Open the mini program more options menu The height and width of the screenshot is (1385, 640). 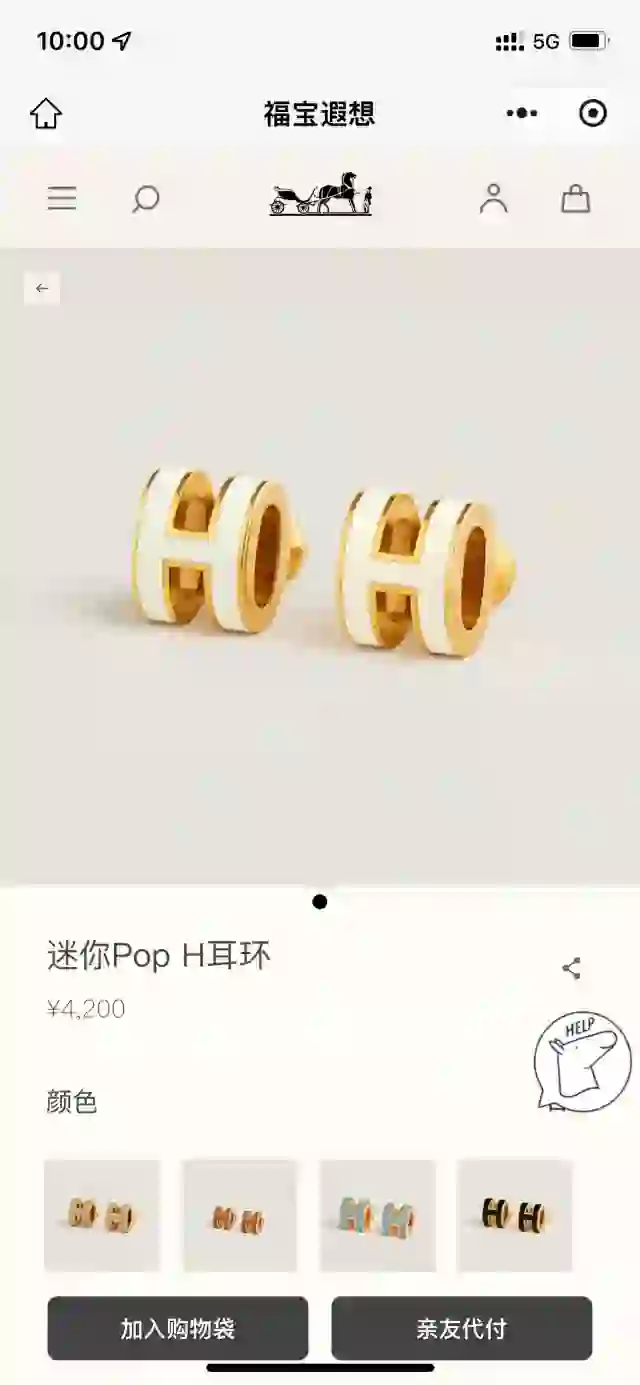[x=521, y=114]
